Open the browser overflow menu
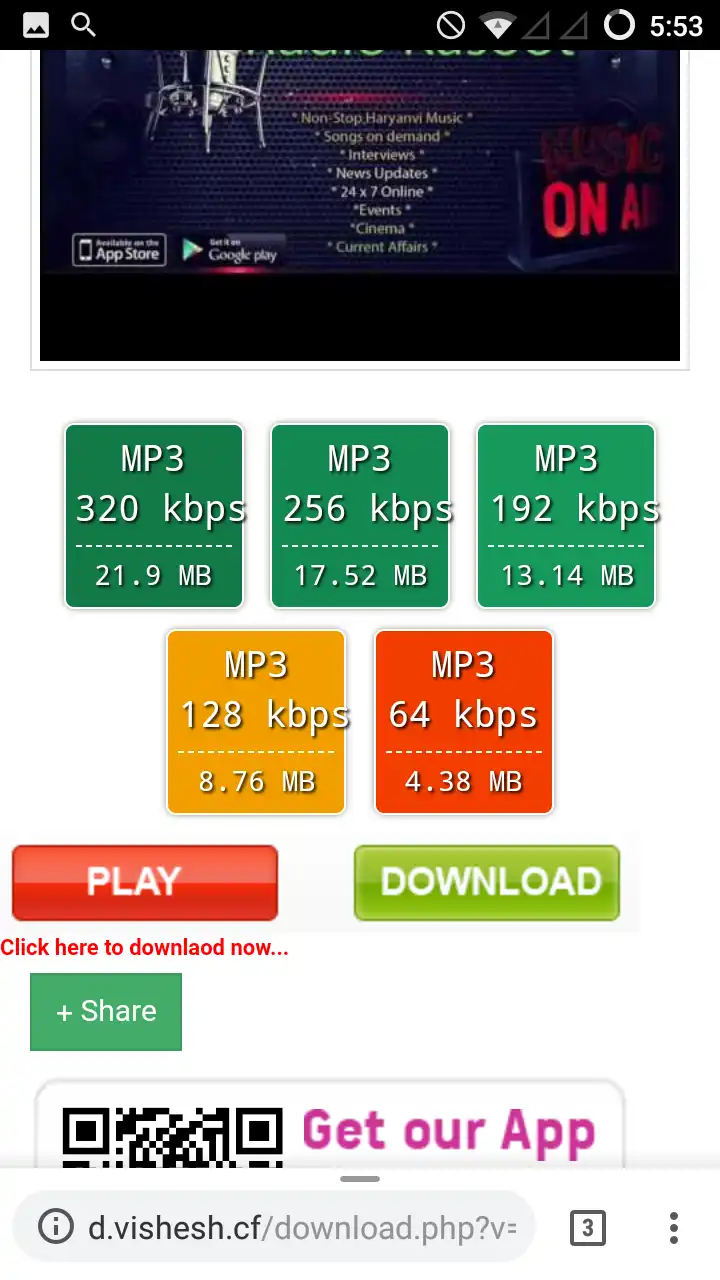This screenshot has width=720, height=1280. [x=674, y=1227]
